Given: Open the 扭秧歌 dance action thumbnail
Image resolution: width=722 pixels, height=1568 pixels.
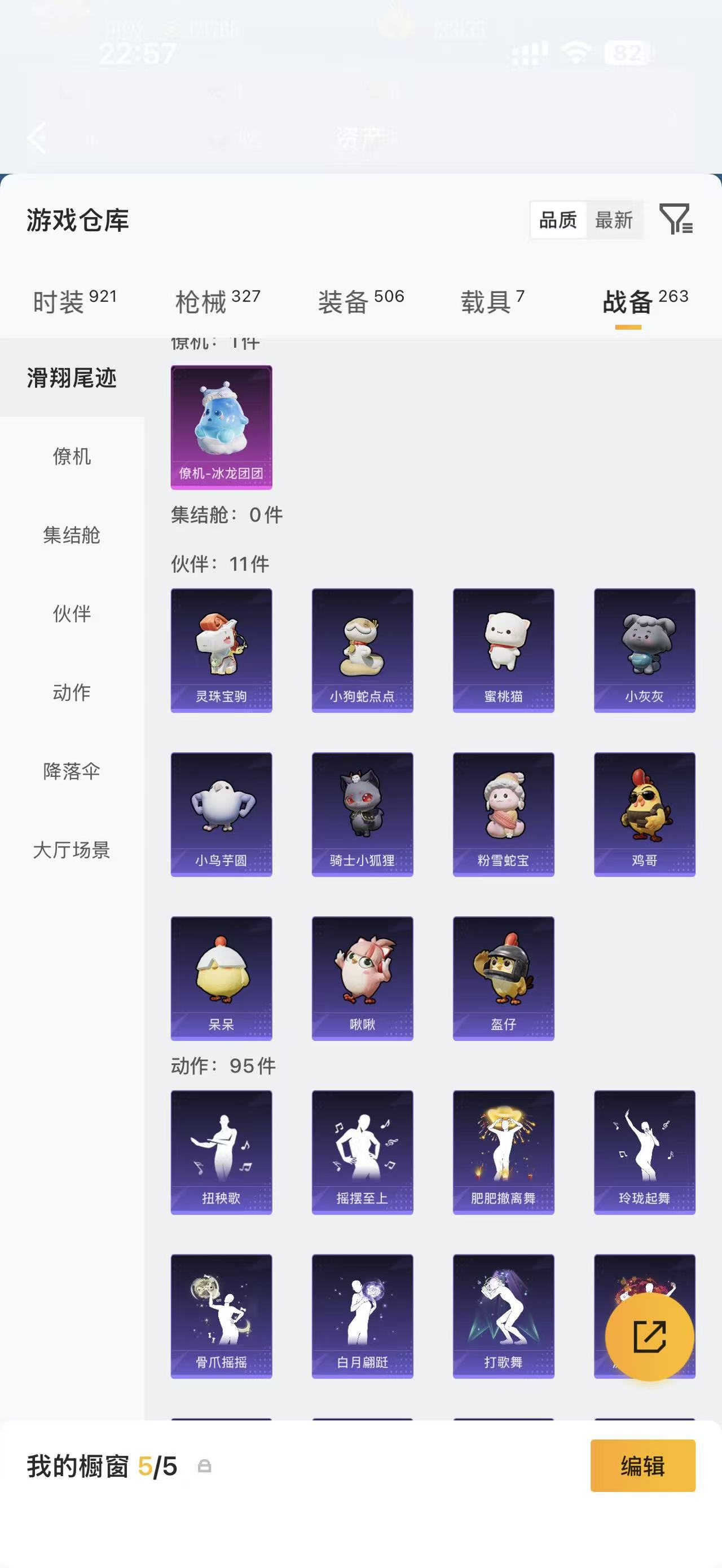Looking at the screenshot, I should tap(221, 1154).
